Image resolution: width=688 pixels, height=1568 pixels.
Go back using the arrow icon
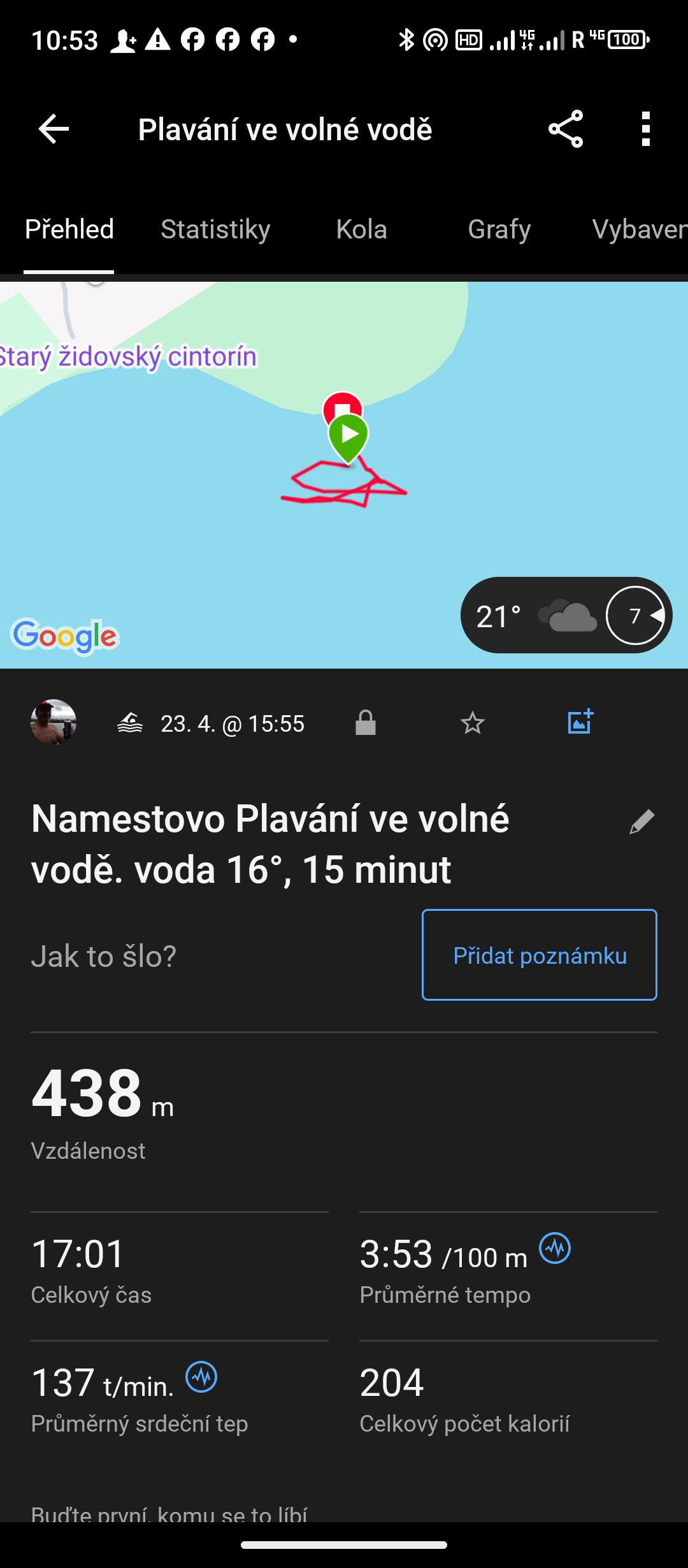click(x=54, y=129)
